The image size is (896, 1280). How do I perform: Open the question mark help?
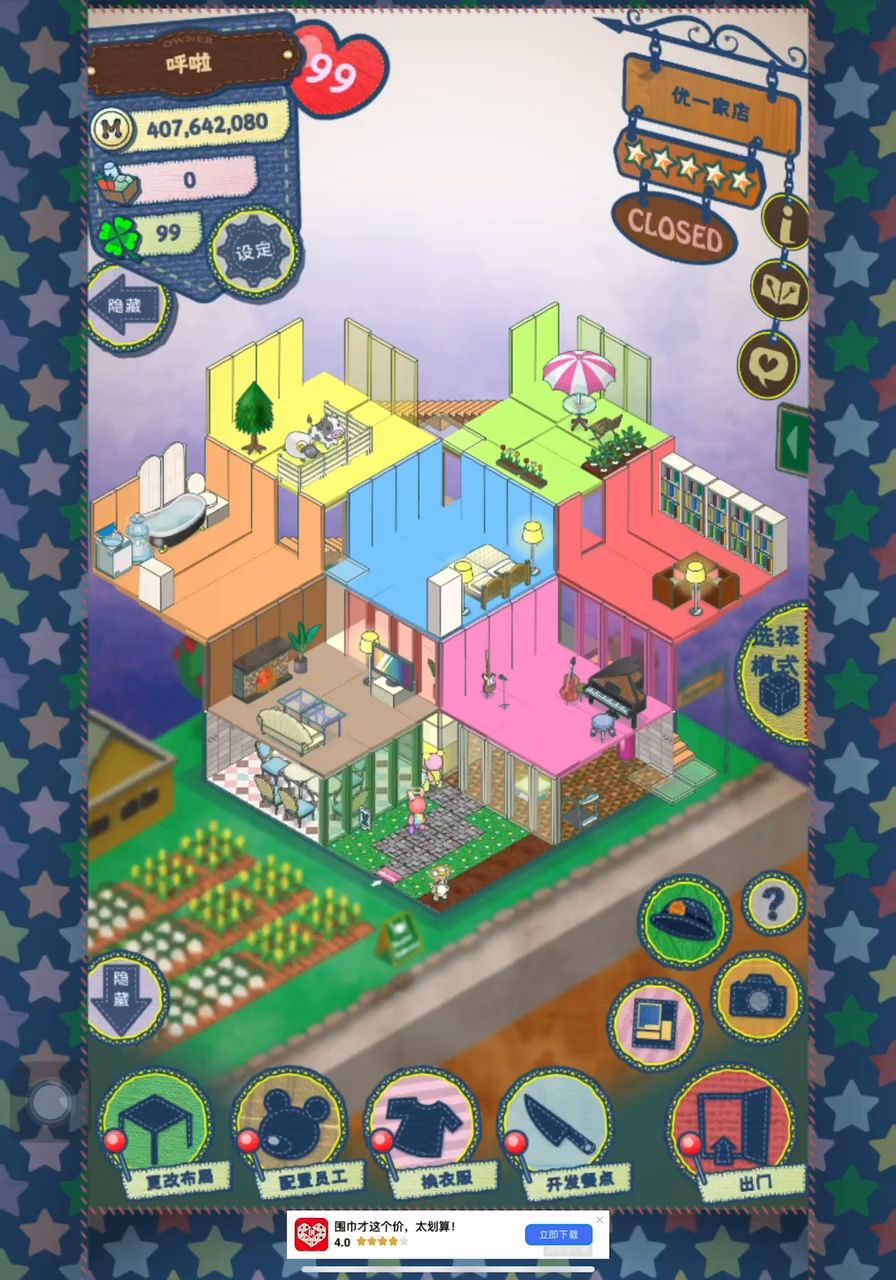tap(773, 904)
